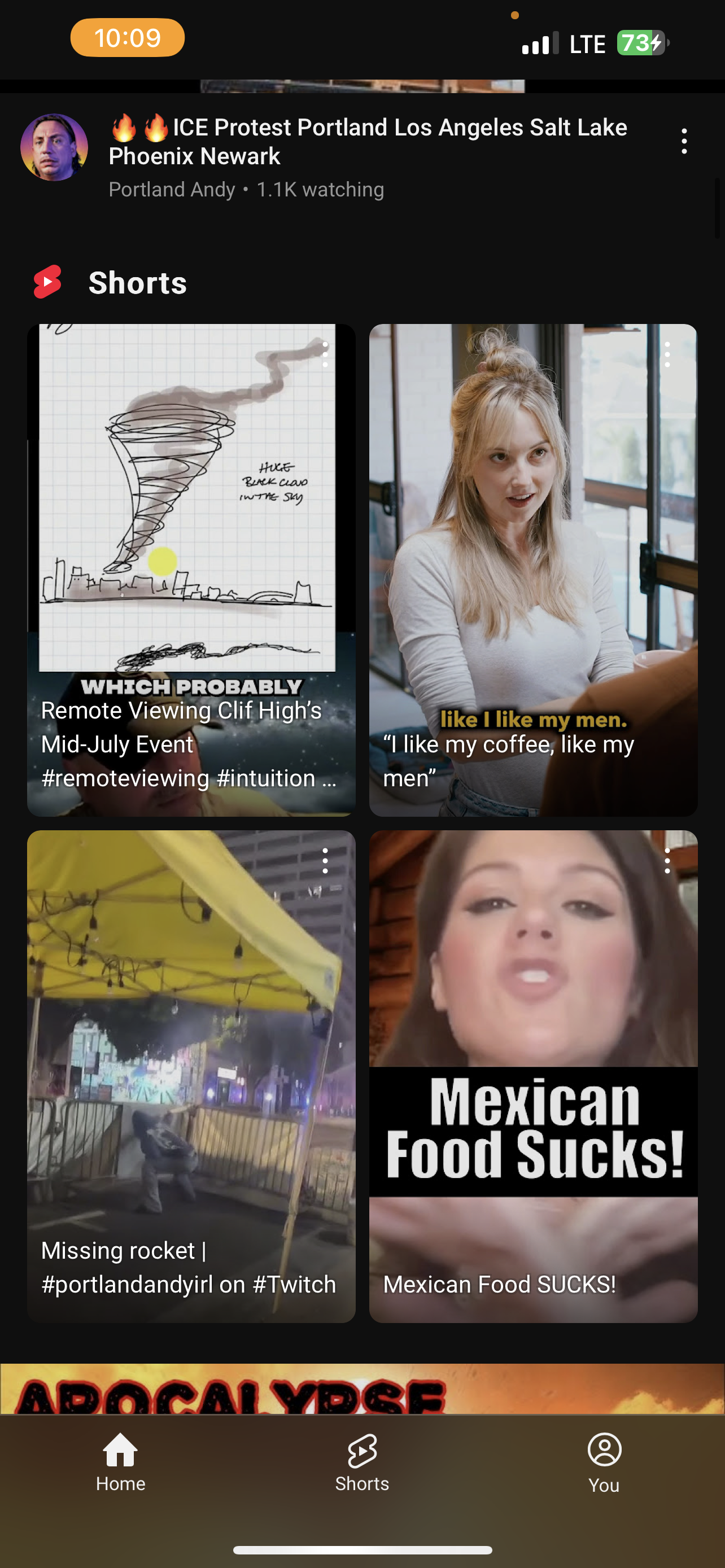This screenshot has height=1568, width=725.
Task: Open the You tab
Action: [x=604, y=1462]
